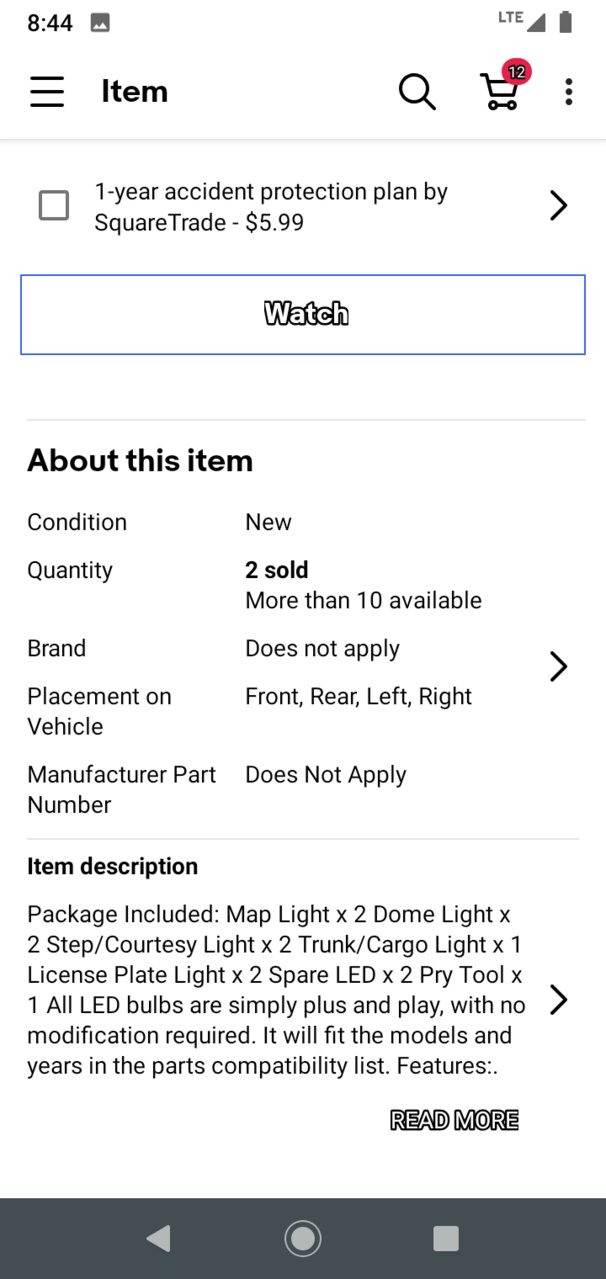Expand the About this item details

click(x=559, y=666)
